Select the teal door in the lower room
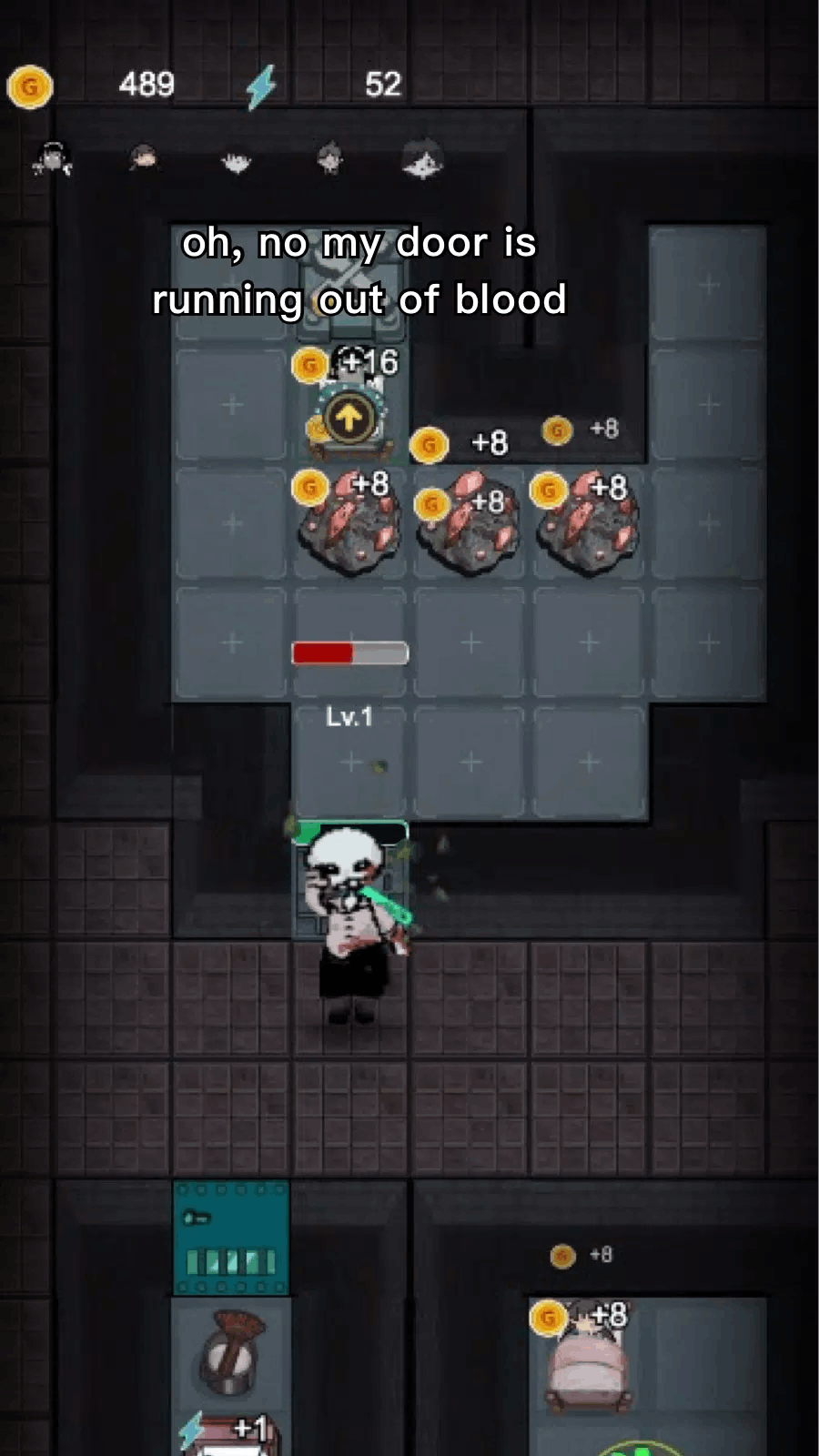This screenshot has height=1456, width=819. tap(231, 1238)
